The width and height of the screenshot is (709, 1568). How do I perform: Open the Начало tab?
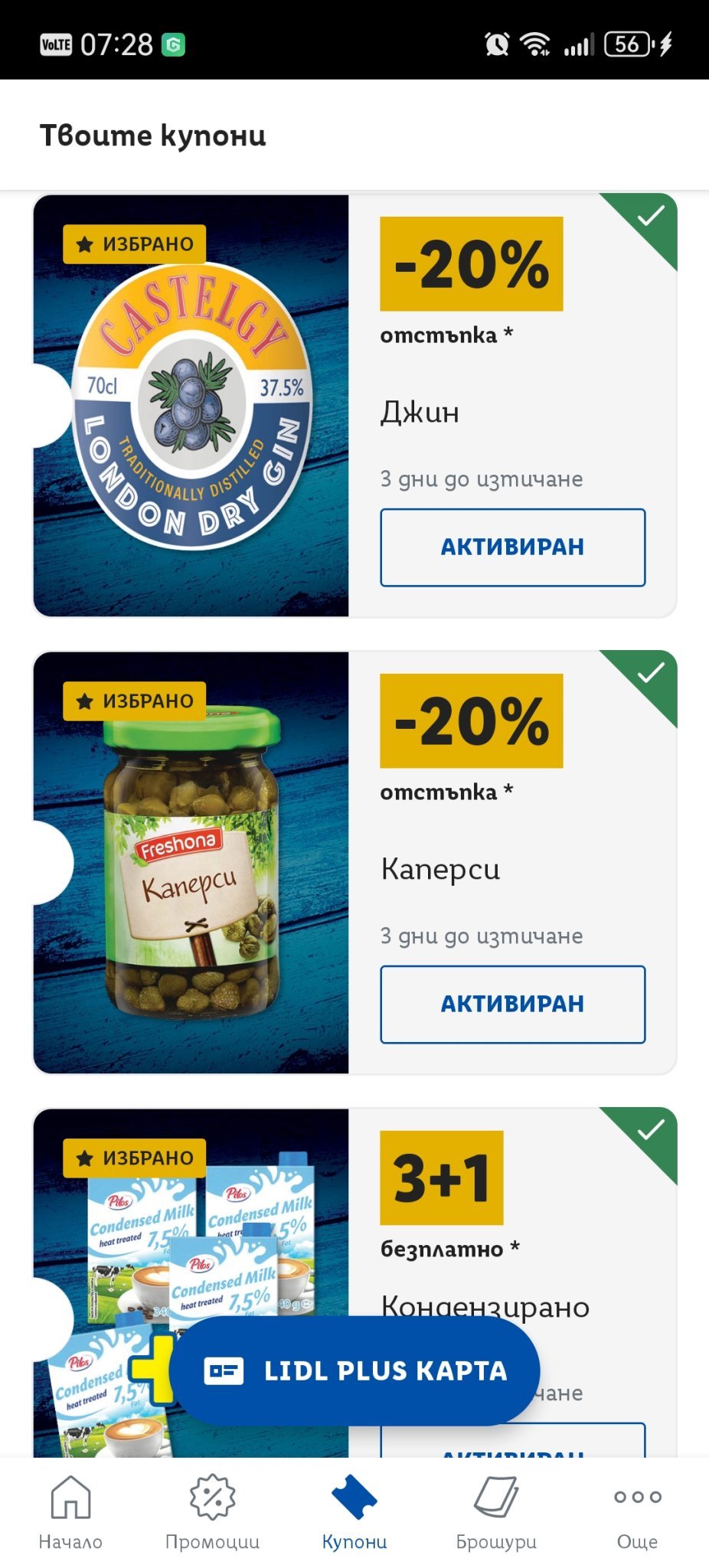(70, 1511)
